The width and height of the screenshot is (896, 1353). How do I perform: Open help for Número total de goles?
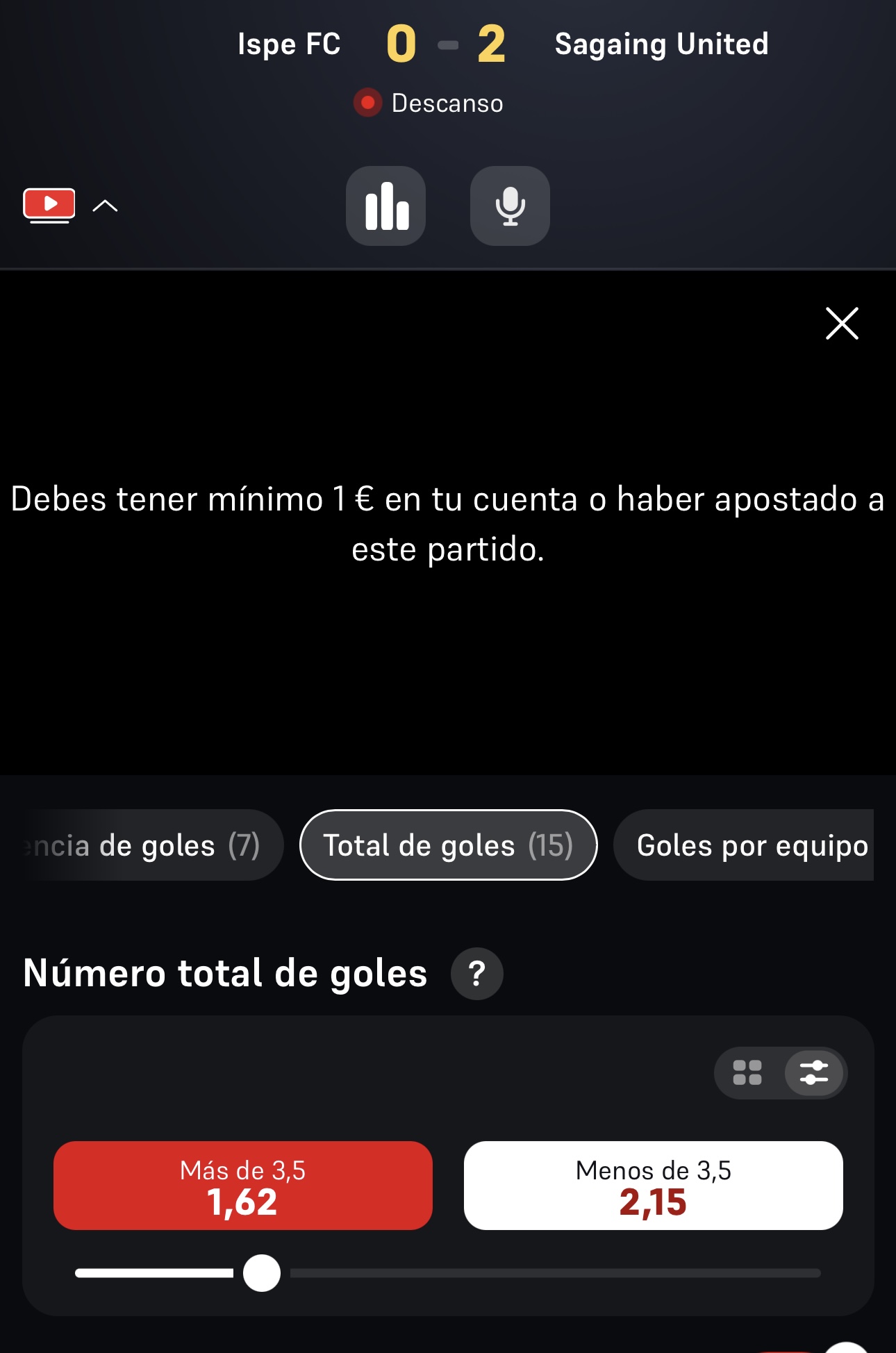tap(476, 974)
